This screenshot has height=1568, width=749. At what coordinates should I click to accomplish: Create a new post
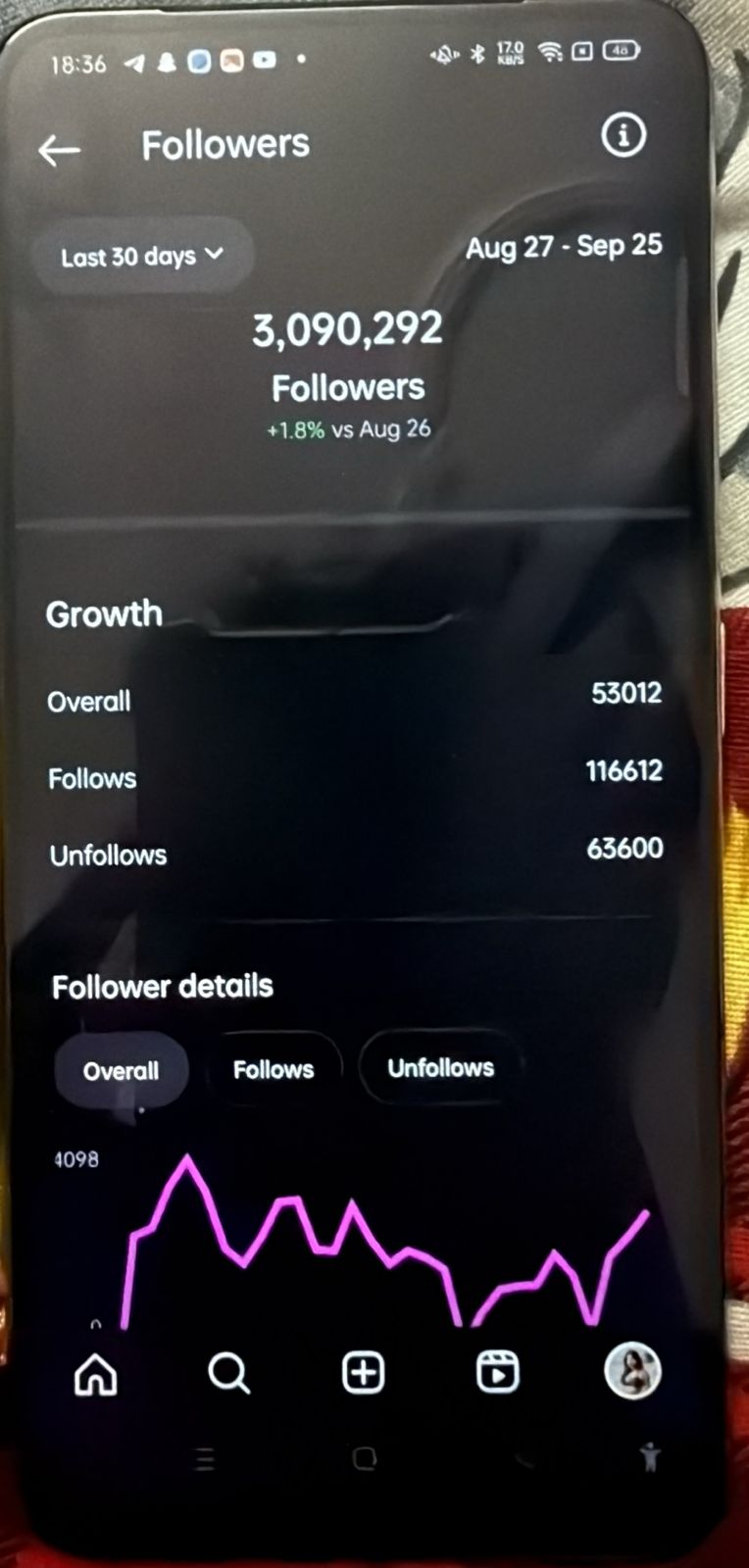tap(363, 1372)
